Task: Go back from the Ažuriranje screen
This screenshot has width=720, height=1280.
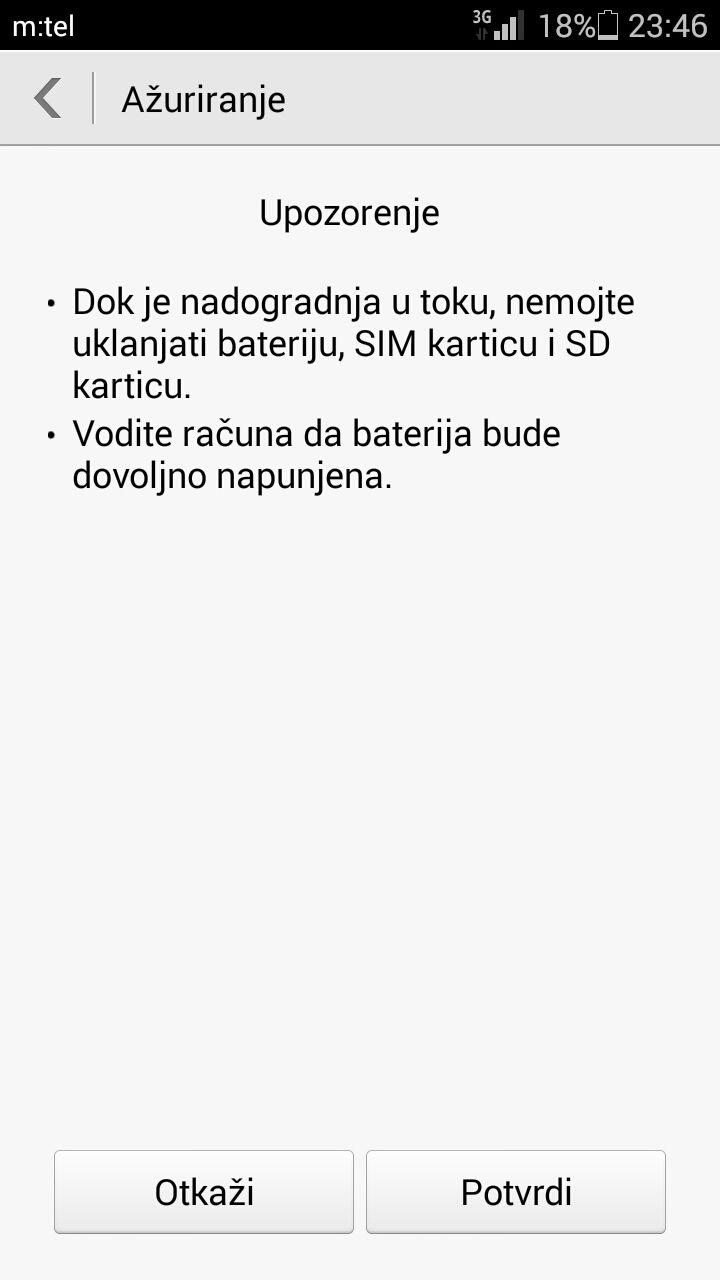Action: [x=47, y=98]
